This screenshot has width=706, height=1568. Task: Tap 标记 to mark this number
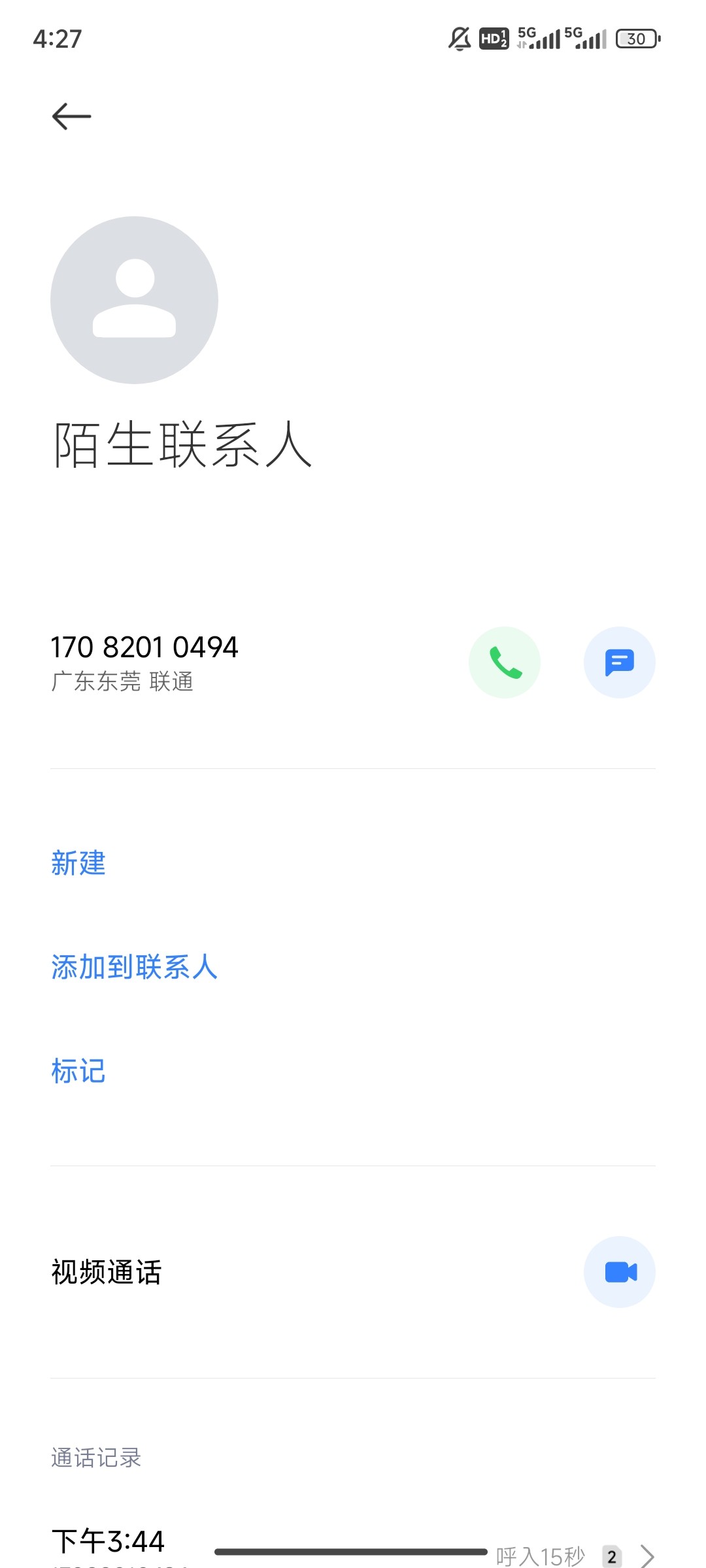[x=78, y=1071]
